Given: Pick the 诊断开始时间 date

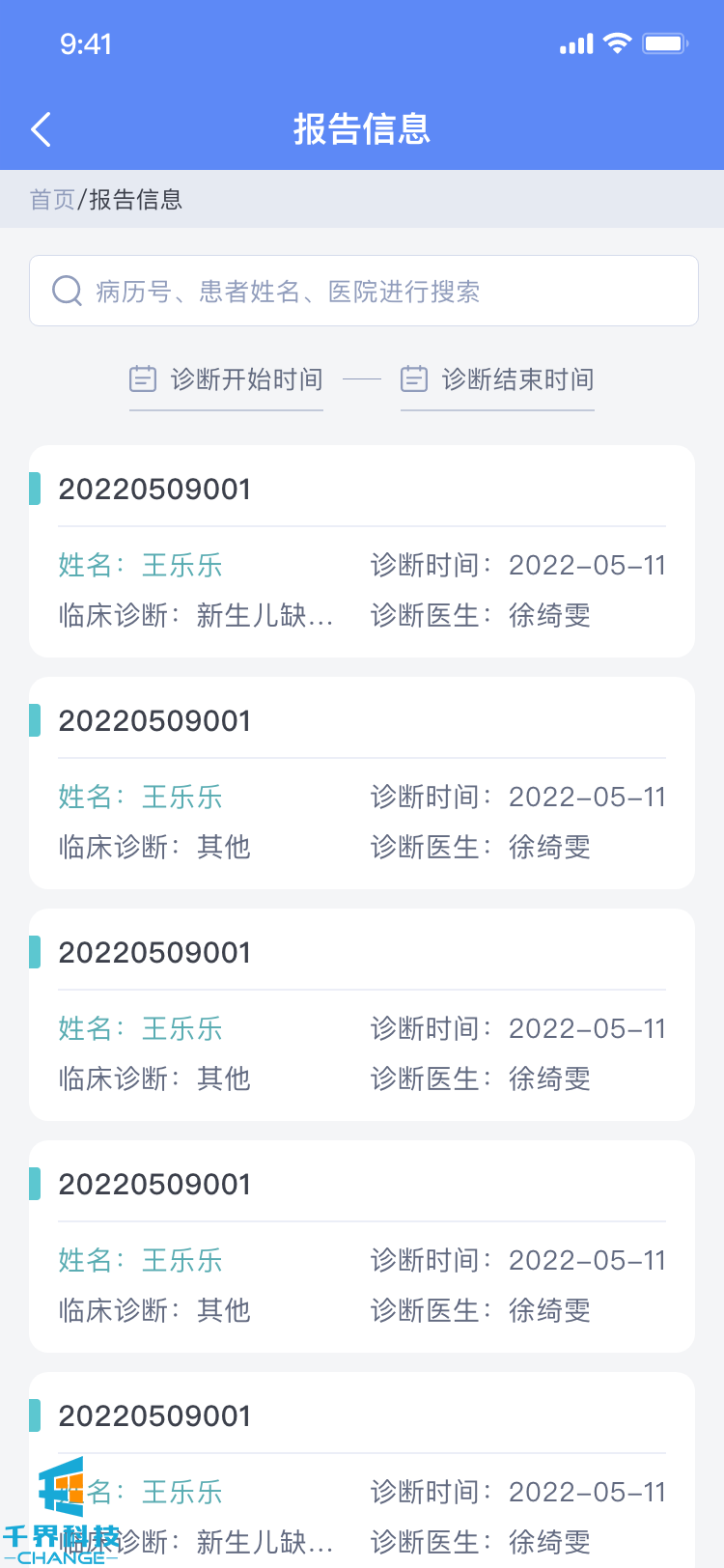Looking at the screenshot, I should tap(227, 379).
